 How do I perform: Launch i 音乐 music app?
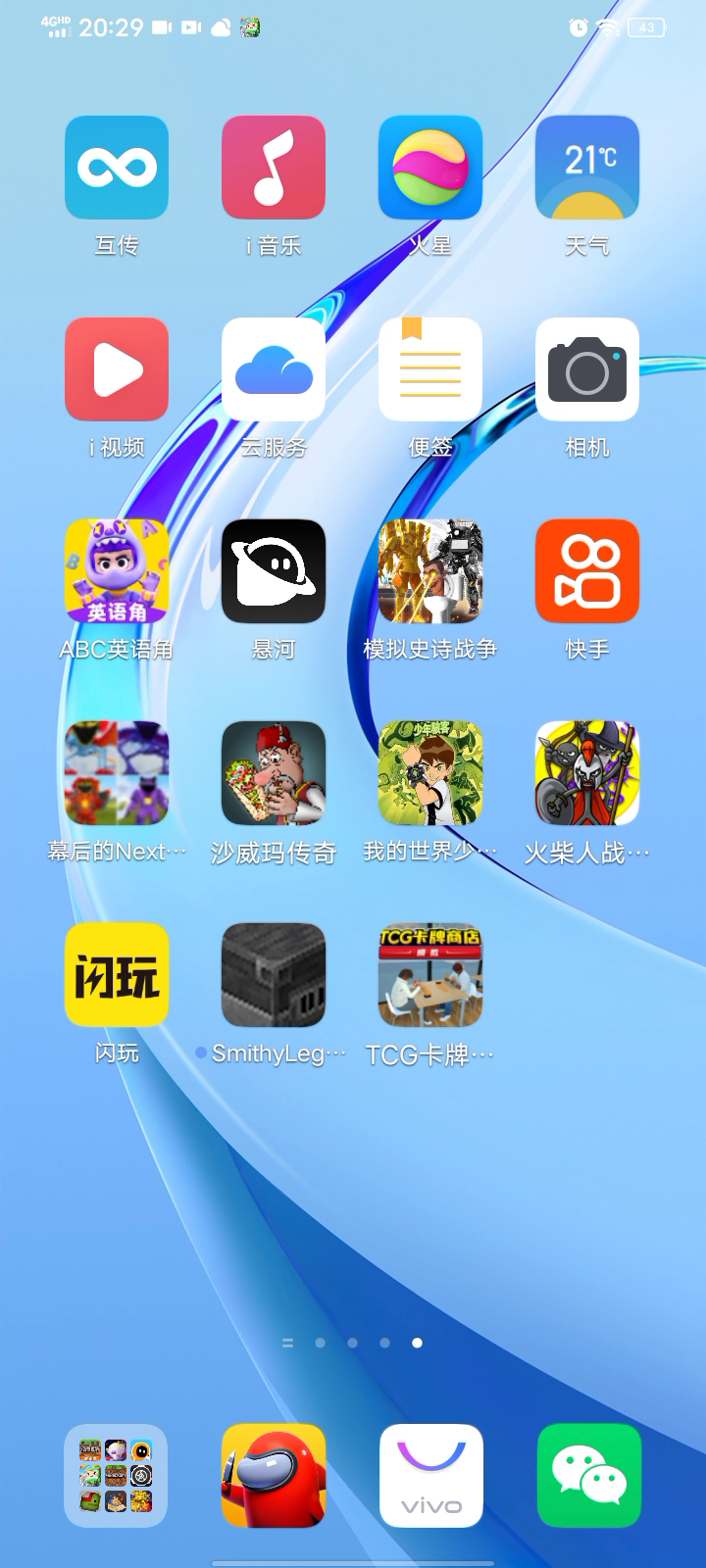pyautogui.click(x=274, y=168)
